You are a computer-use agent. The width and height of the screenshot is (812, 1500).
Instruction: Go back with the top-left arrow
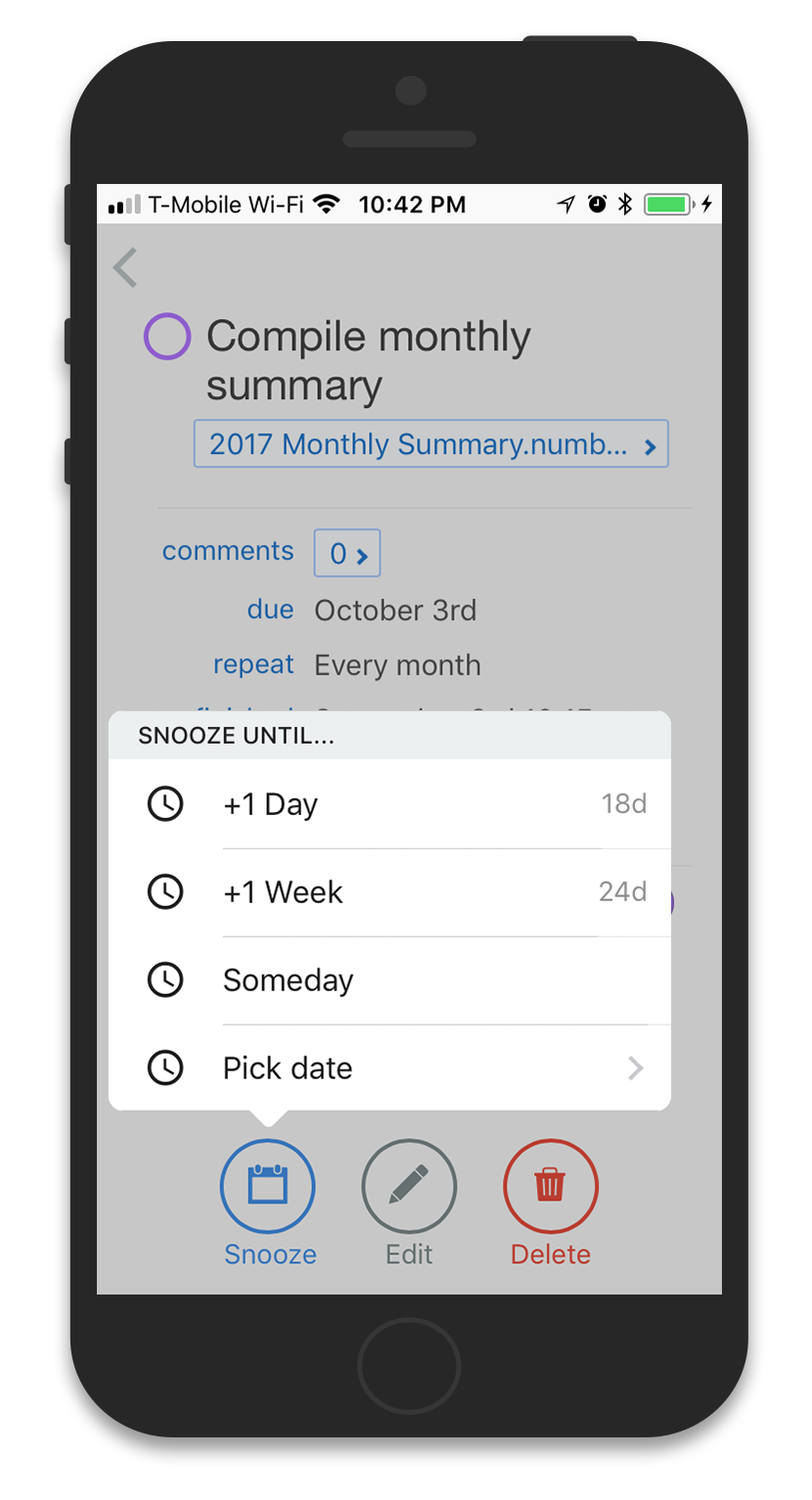(x=126, y=267)
